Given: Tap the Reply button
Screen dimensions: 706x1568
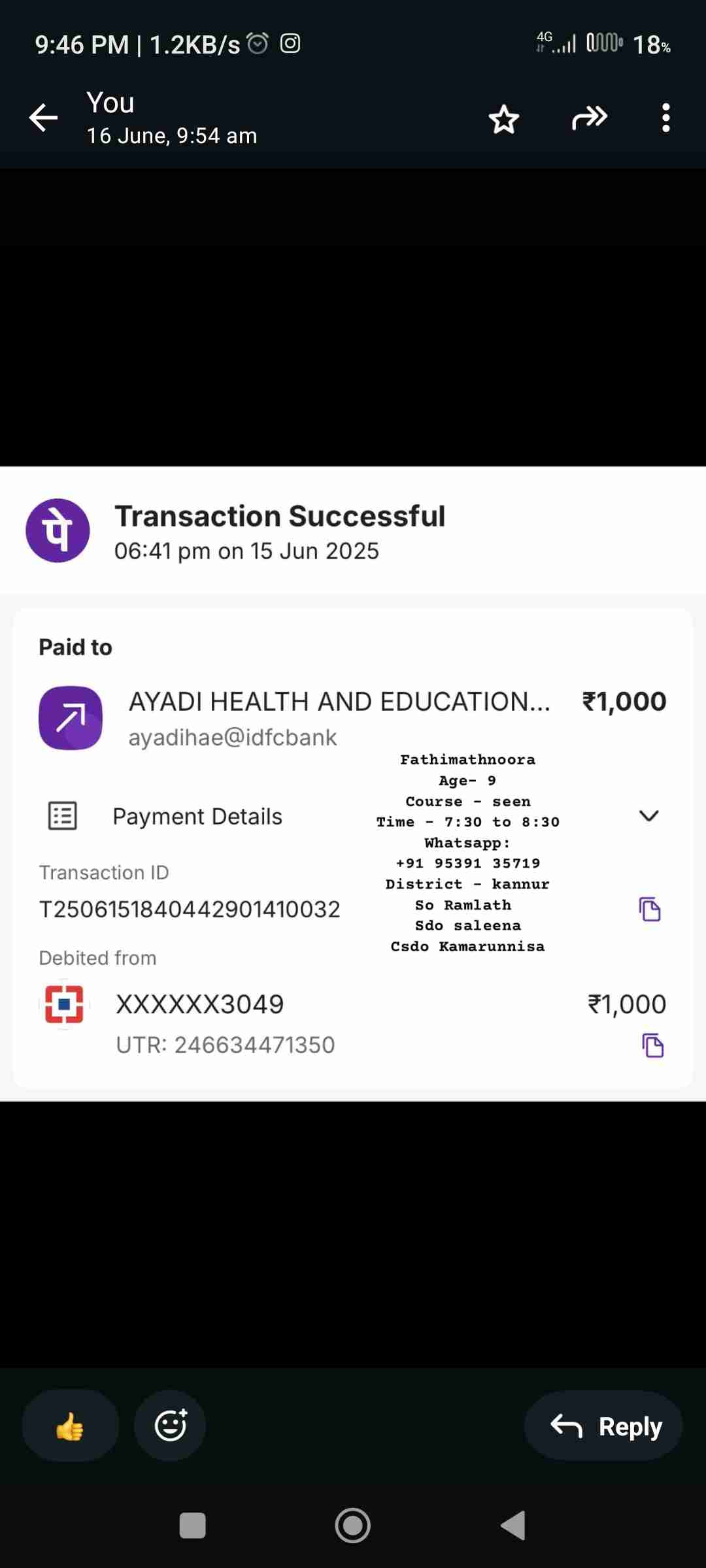Looking at the screenshot, I should pos(604,1426).
